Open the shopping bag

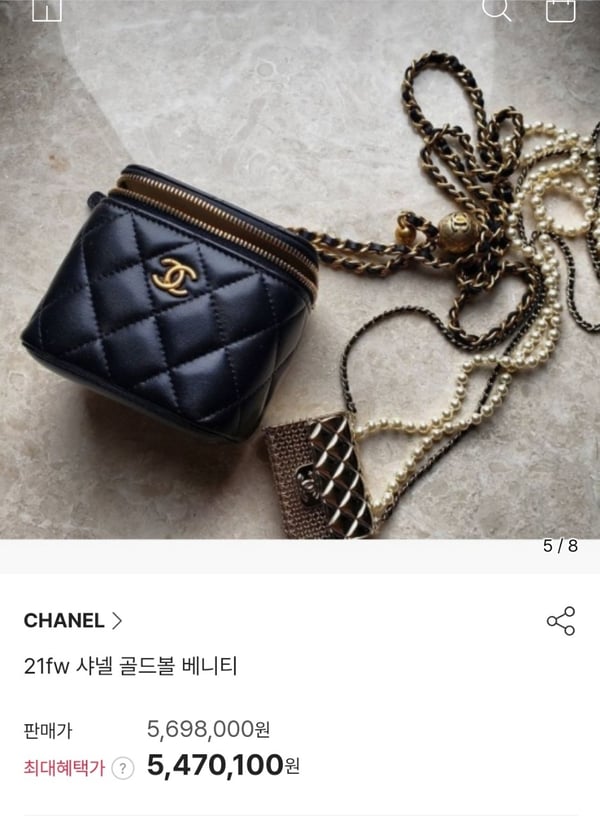pos(559,8)
